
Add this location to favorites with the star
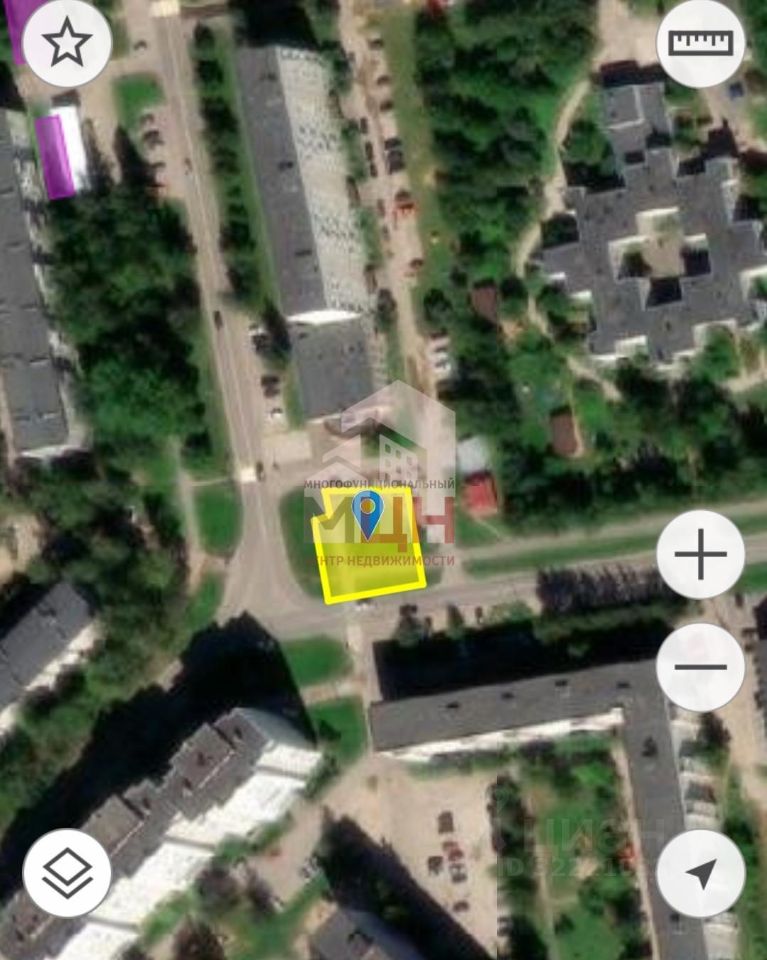pyautogui.click(x=67, y=43)
